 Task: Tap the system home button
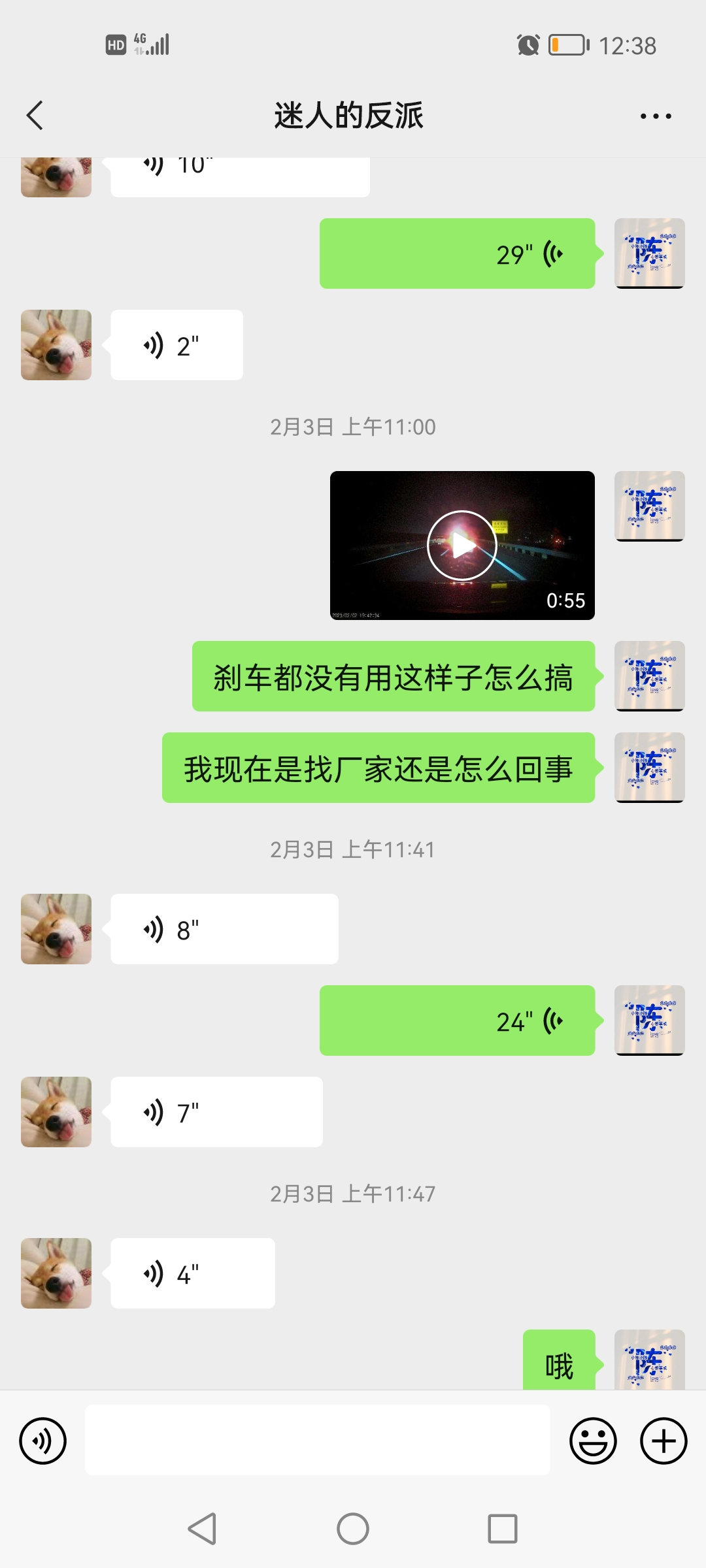[x=353, y=1529]
